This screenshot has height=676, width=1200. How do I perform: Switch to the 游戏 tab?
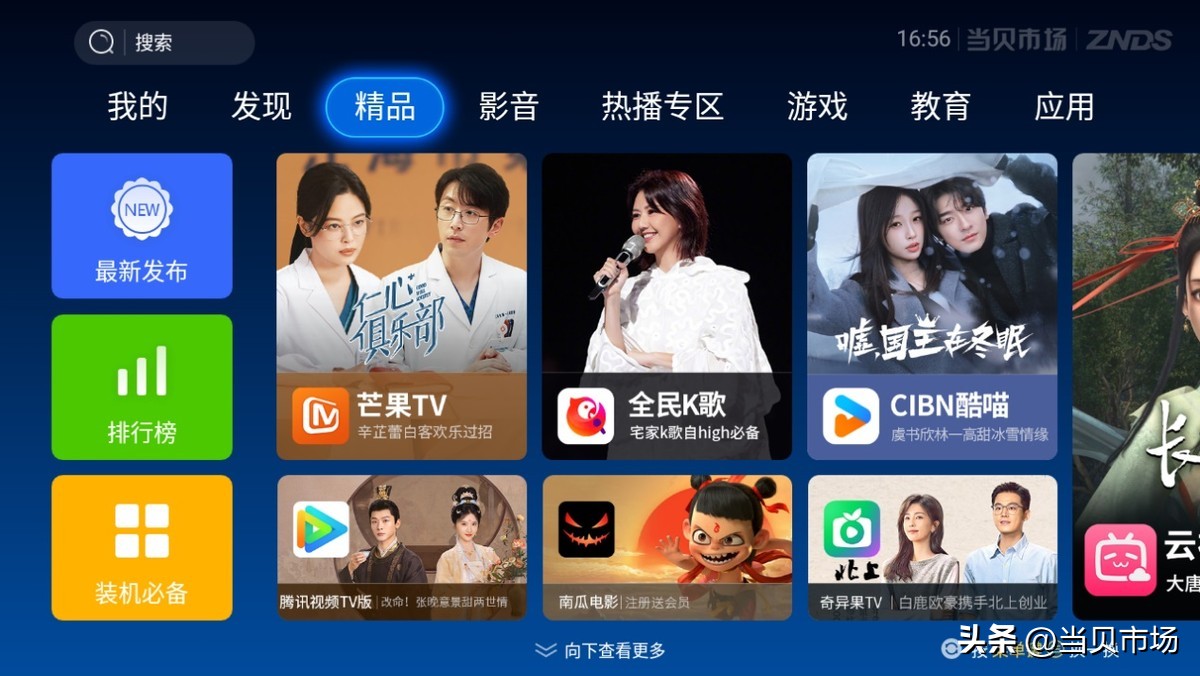point(817,106)
